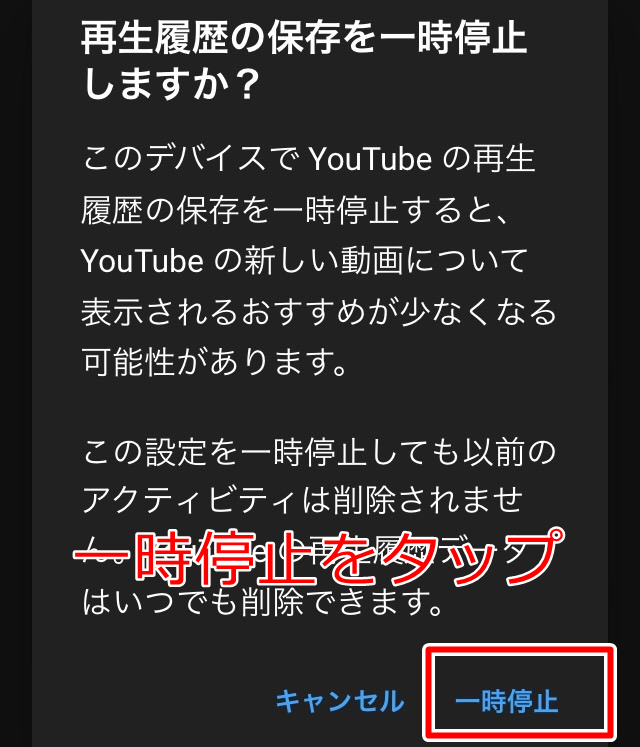Confirm with the 一時停止 button
This screenshot has height=747, width=640.
click(506, 701)
